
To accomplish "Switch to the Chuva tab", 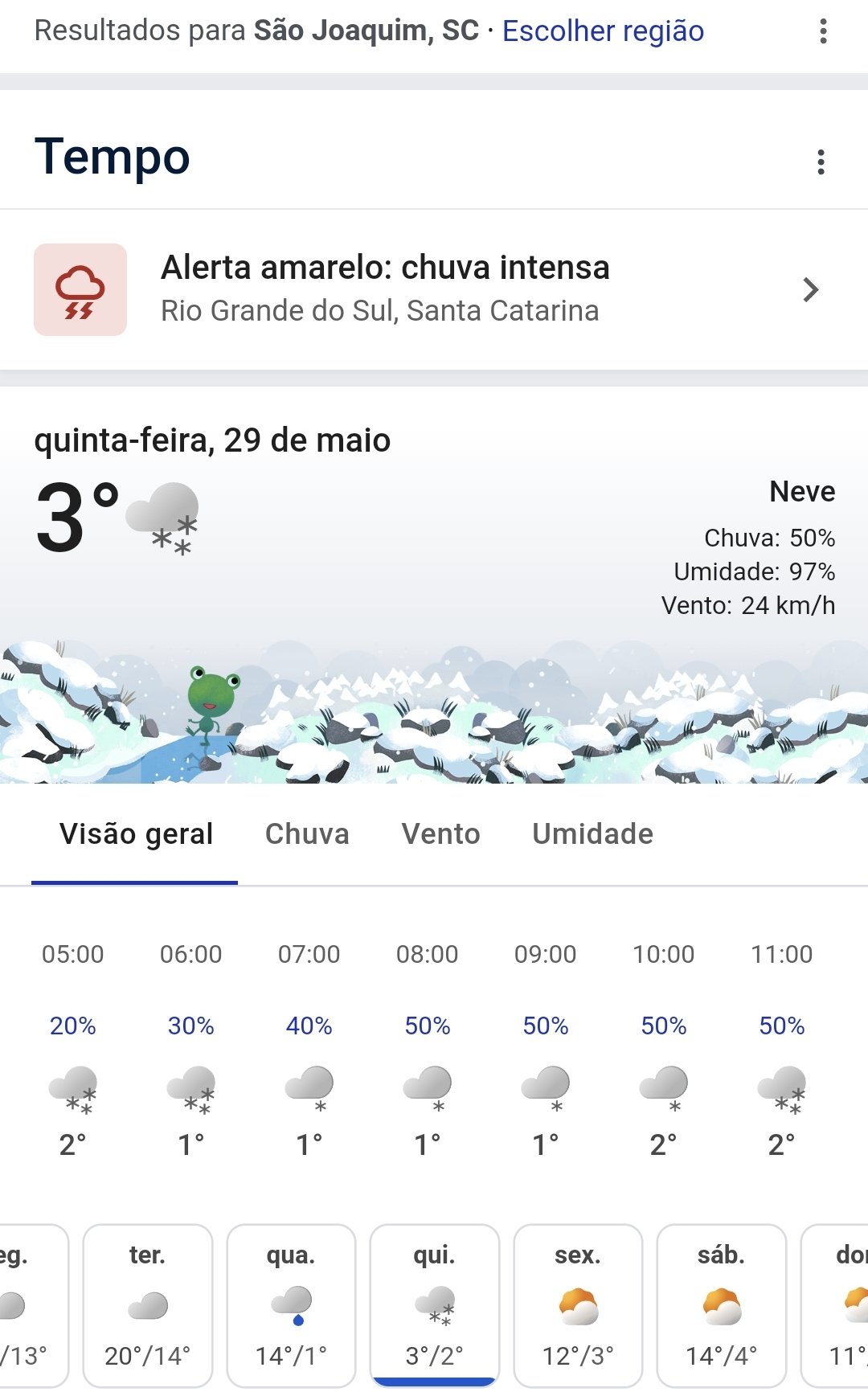I will pyautogui.click(x=307, y=834).
